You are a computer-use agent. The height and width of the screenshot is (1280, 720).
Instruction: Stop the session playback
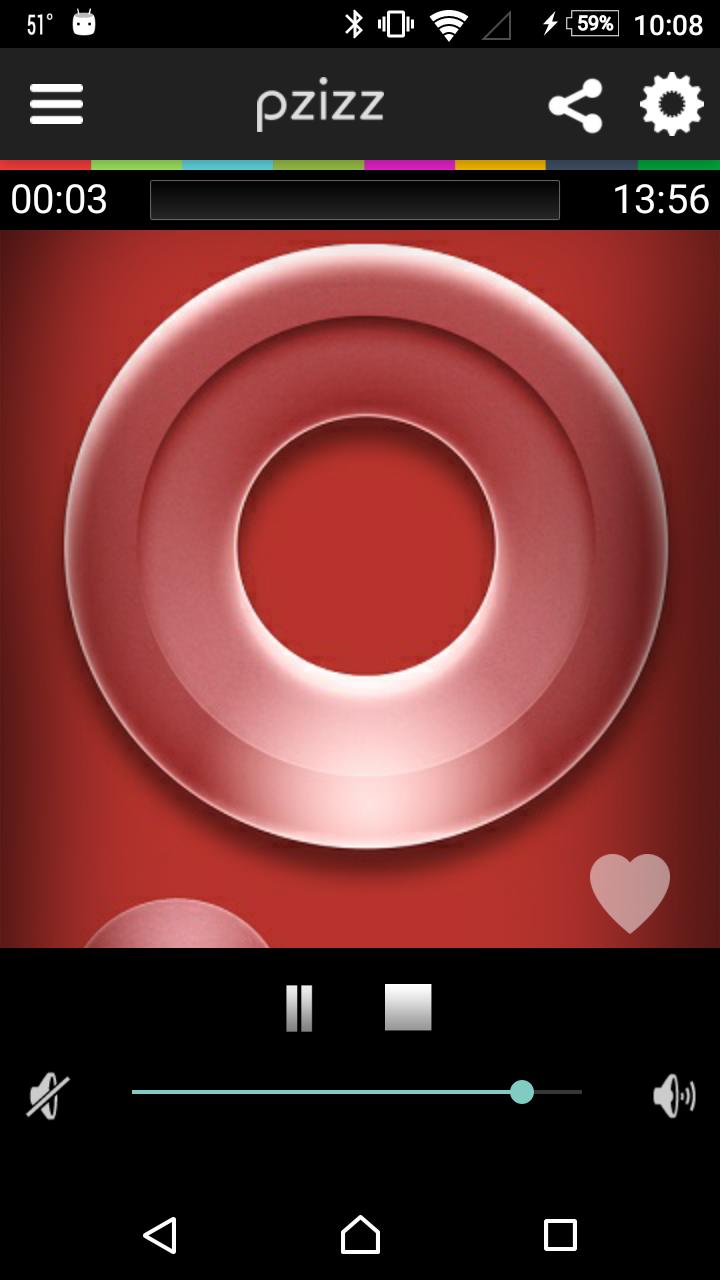[x=408, y=1007]
